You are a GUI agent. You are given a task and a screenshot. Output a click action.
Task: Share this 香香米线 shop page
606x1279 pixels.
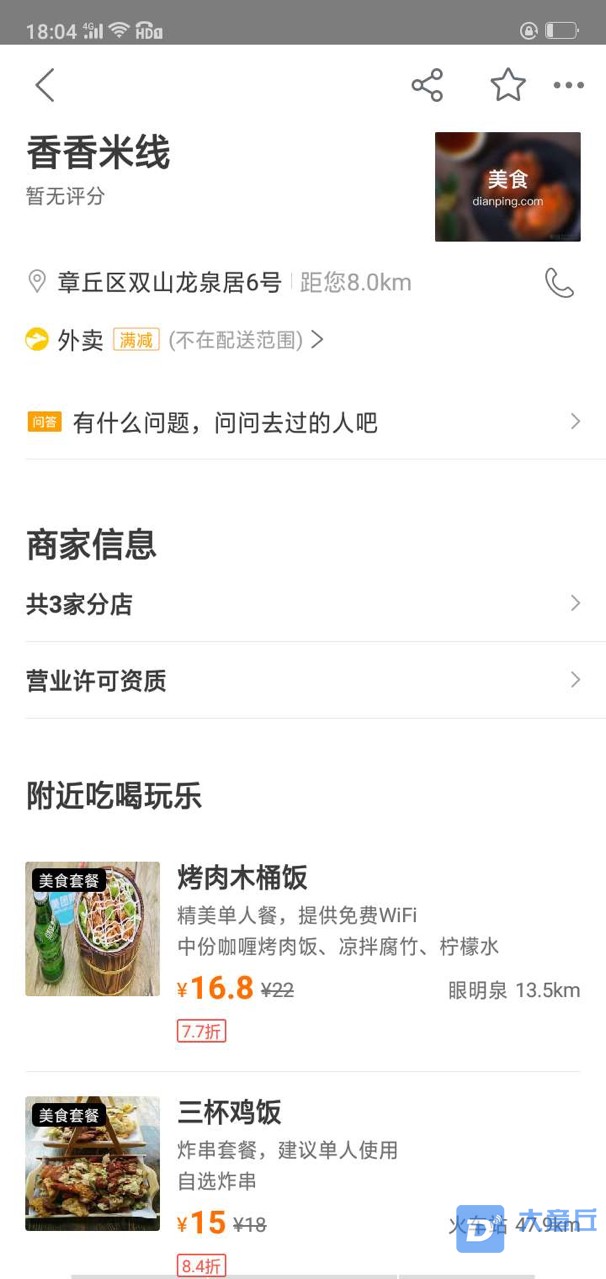(427, 85)
